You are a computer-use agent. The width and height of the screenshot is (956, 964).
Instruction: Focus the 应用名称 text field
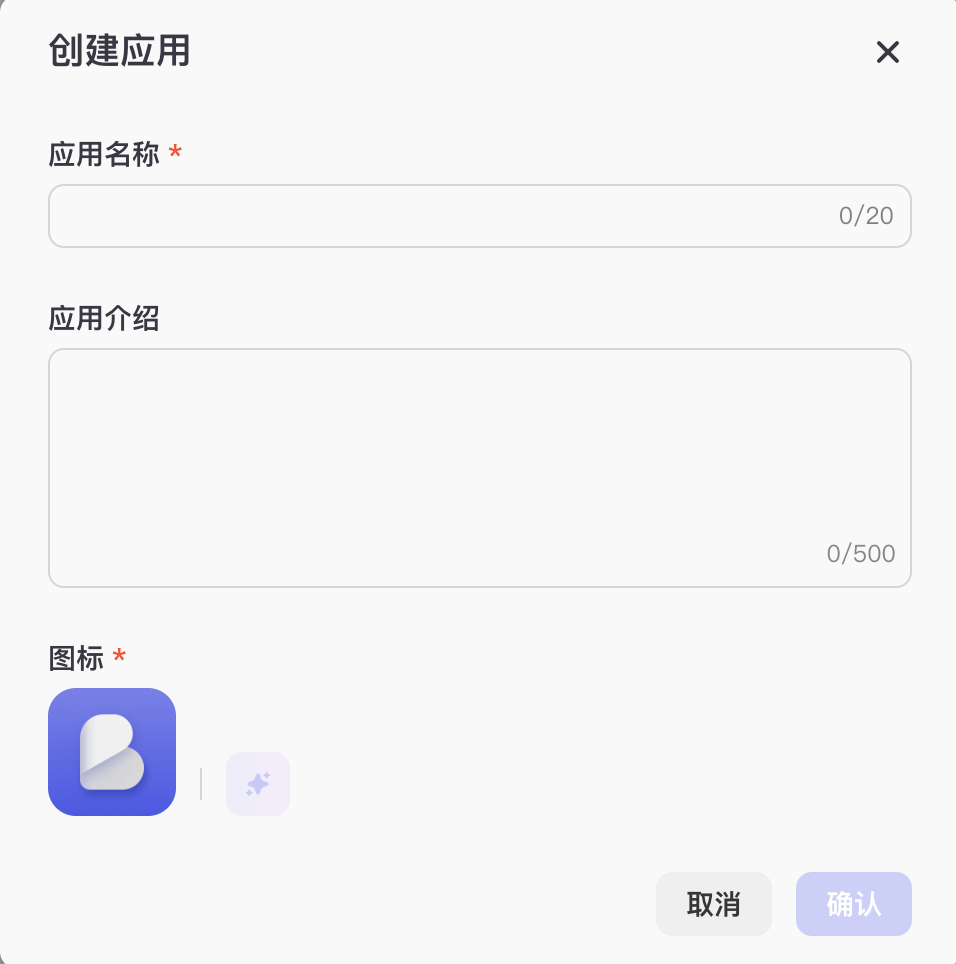[440, 216]
